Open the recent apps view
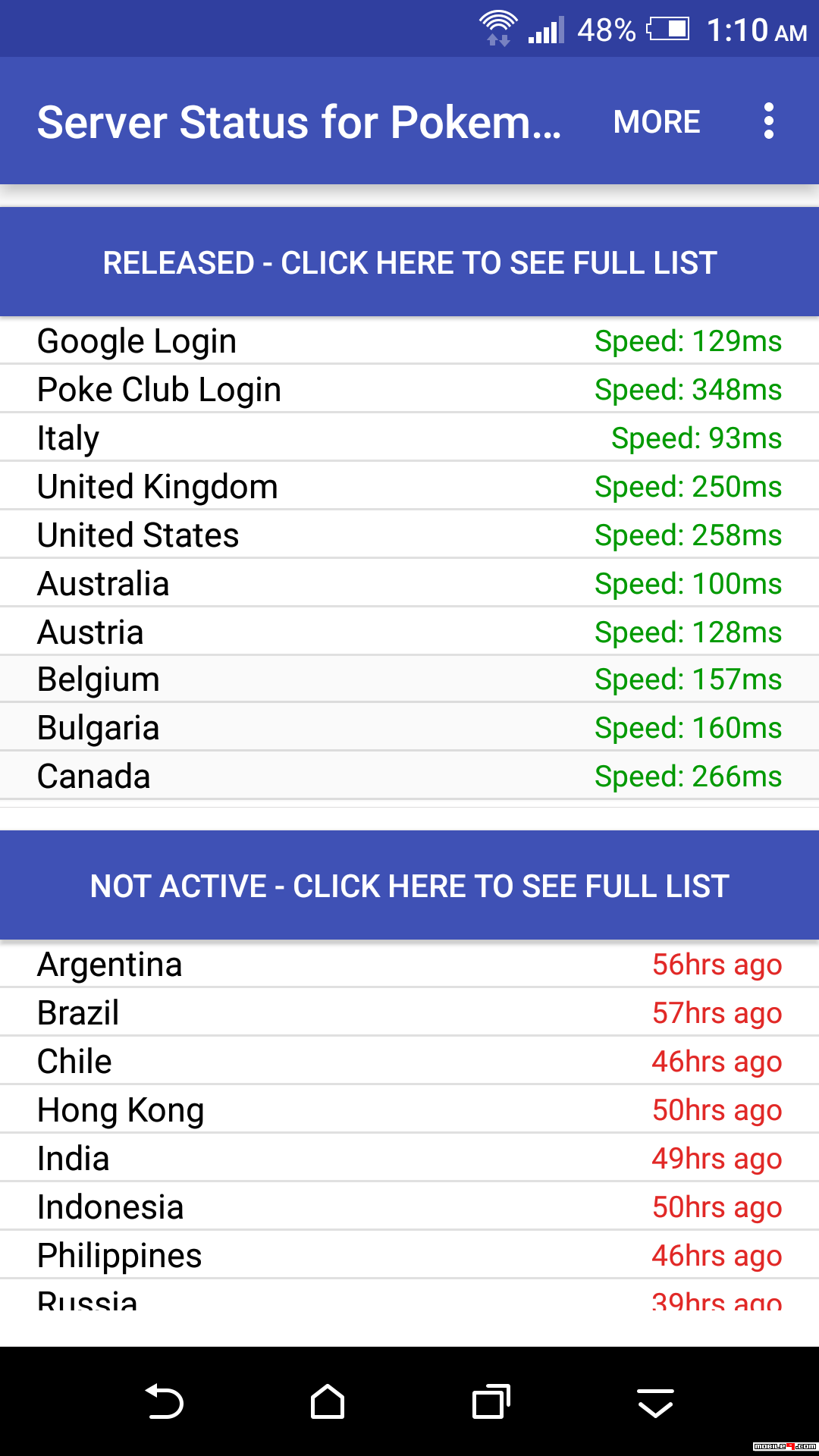This screenshot has height=1456, width=819. point(491,1401)
